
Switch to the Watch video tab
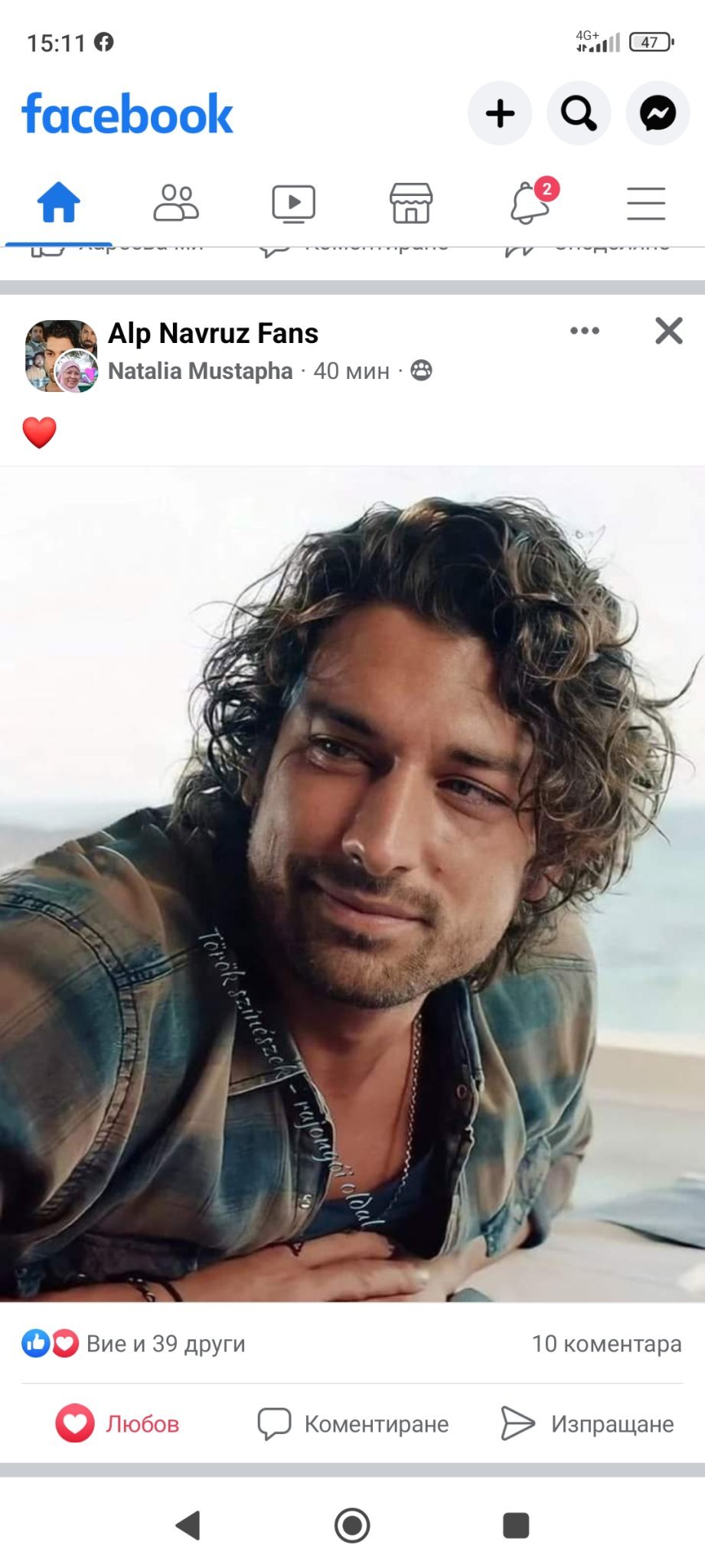coord(294,204)
